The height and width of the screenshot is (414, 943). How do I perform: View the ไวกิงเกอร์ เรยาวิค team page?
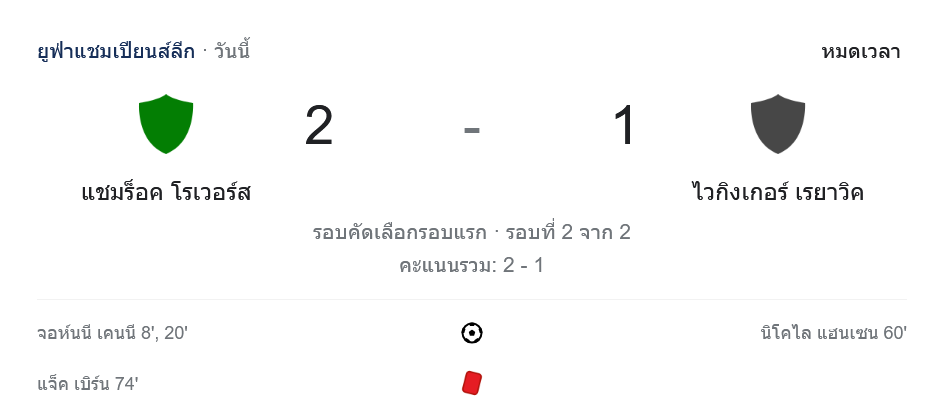point(777,191)
